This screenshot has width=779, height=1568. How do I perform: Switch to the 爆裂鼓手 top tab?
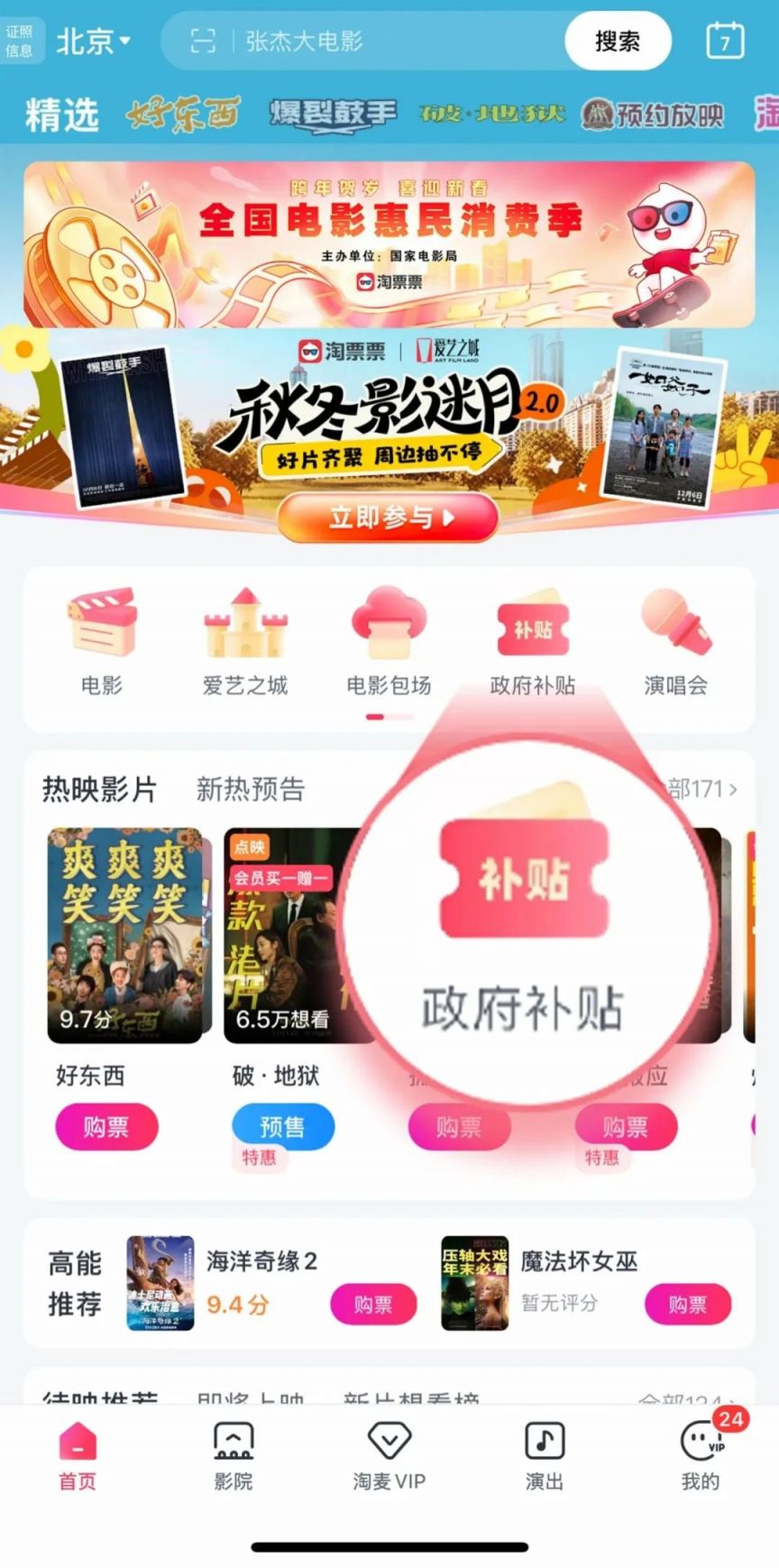pyautogui.click(x=333, y=114)
